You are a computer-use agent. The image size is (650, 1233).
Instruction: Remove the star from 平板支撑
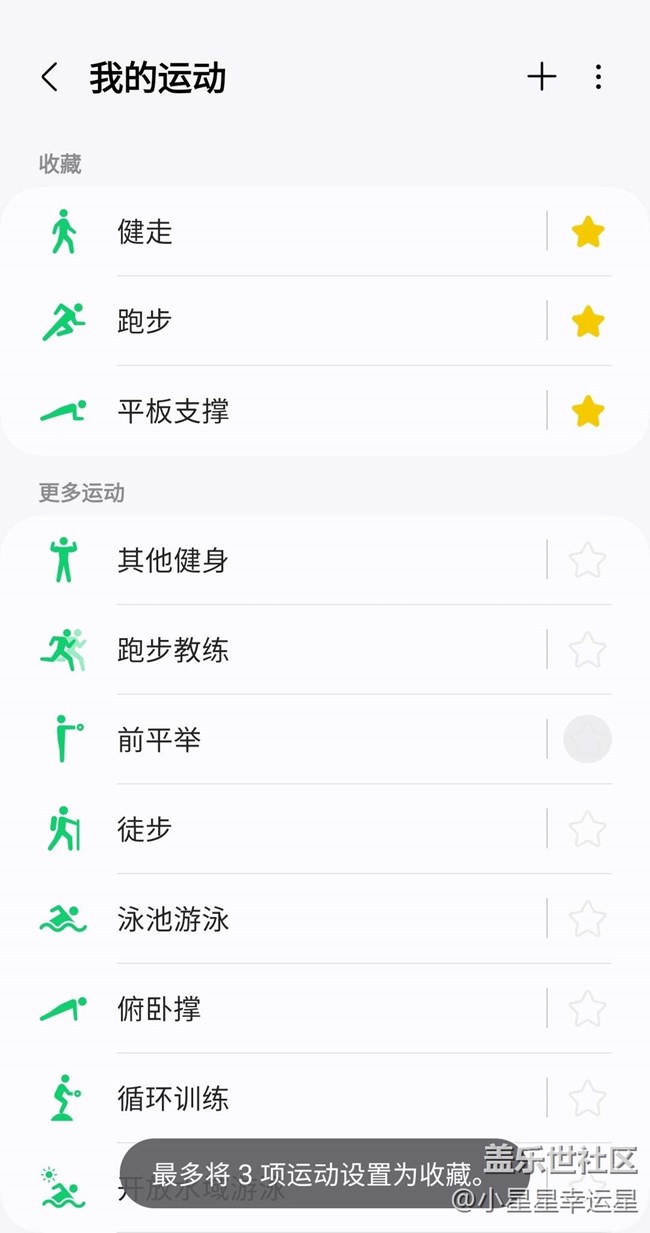[588, 411]
